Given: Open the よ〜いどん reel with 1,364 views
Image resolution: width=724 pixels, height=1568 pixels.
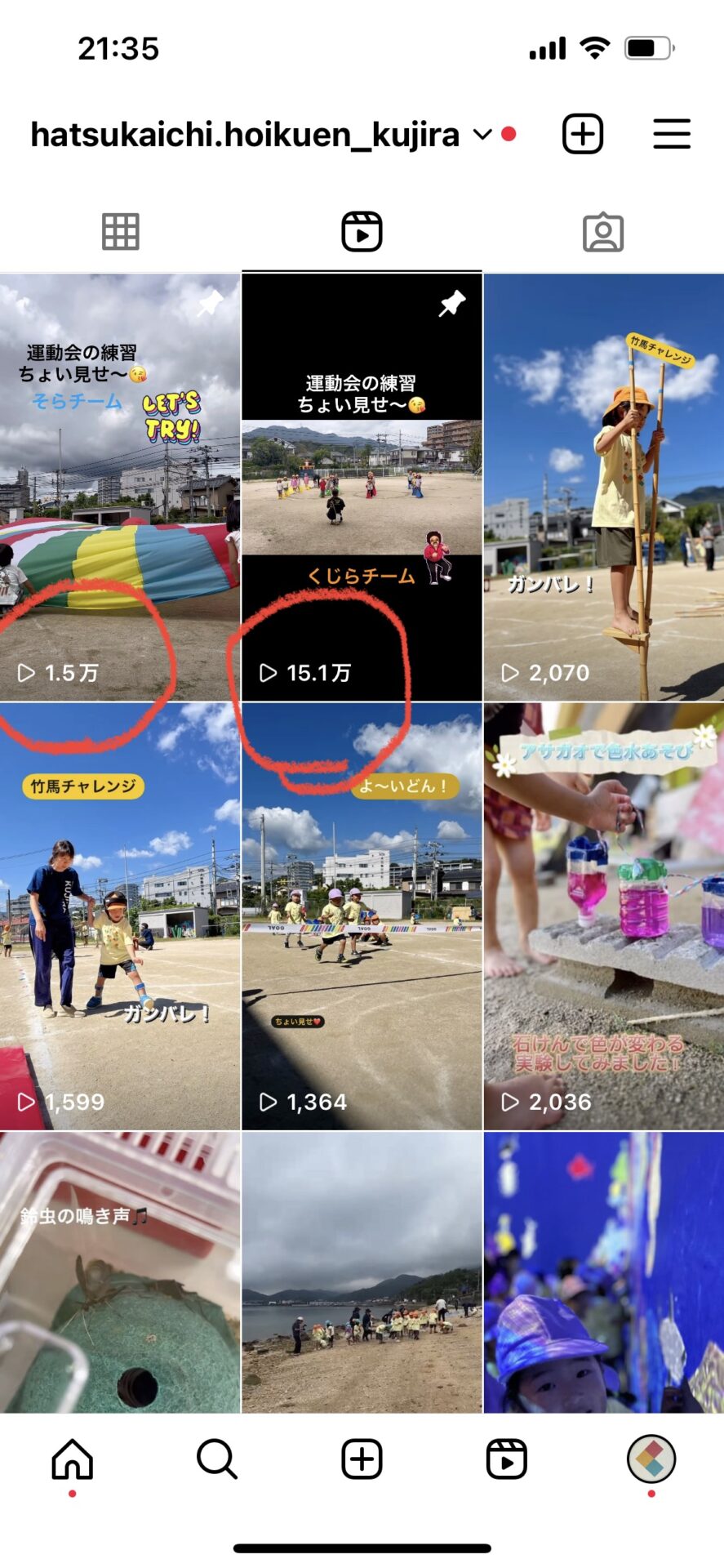Looking at the screenshot, I should pyautogui.click(x=362, y=916).
